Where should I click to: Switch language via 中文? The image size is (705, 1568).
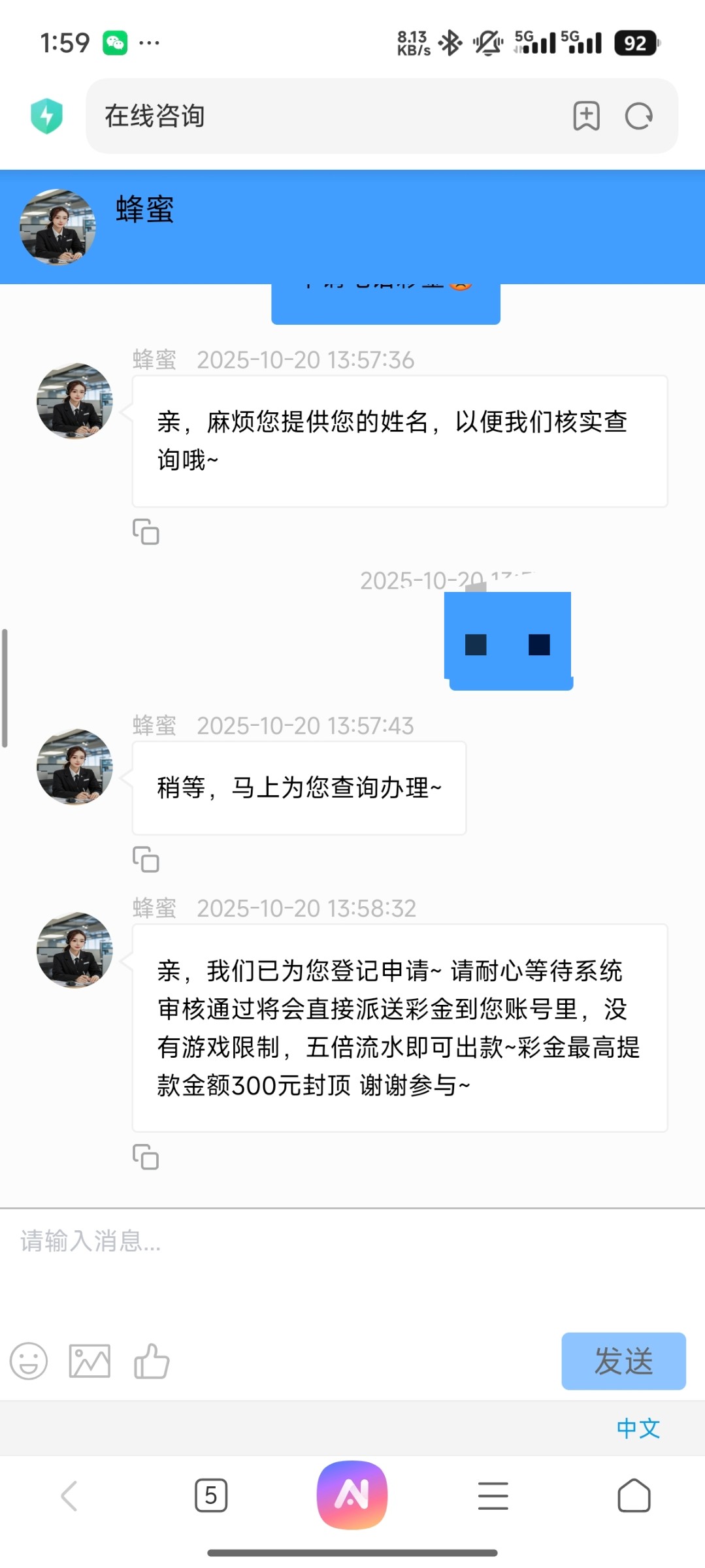pos(638,1429)
